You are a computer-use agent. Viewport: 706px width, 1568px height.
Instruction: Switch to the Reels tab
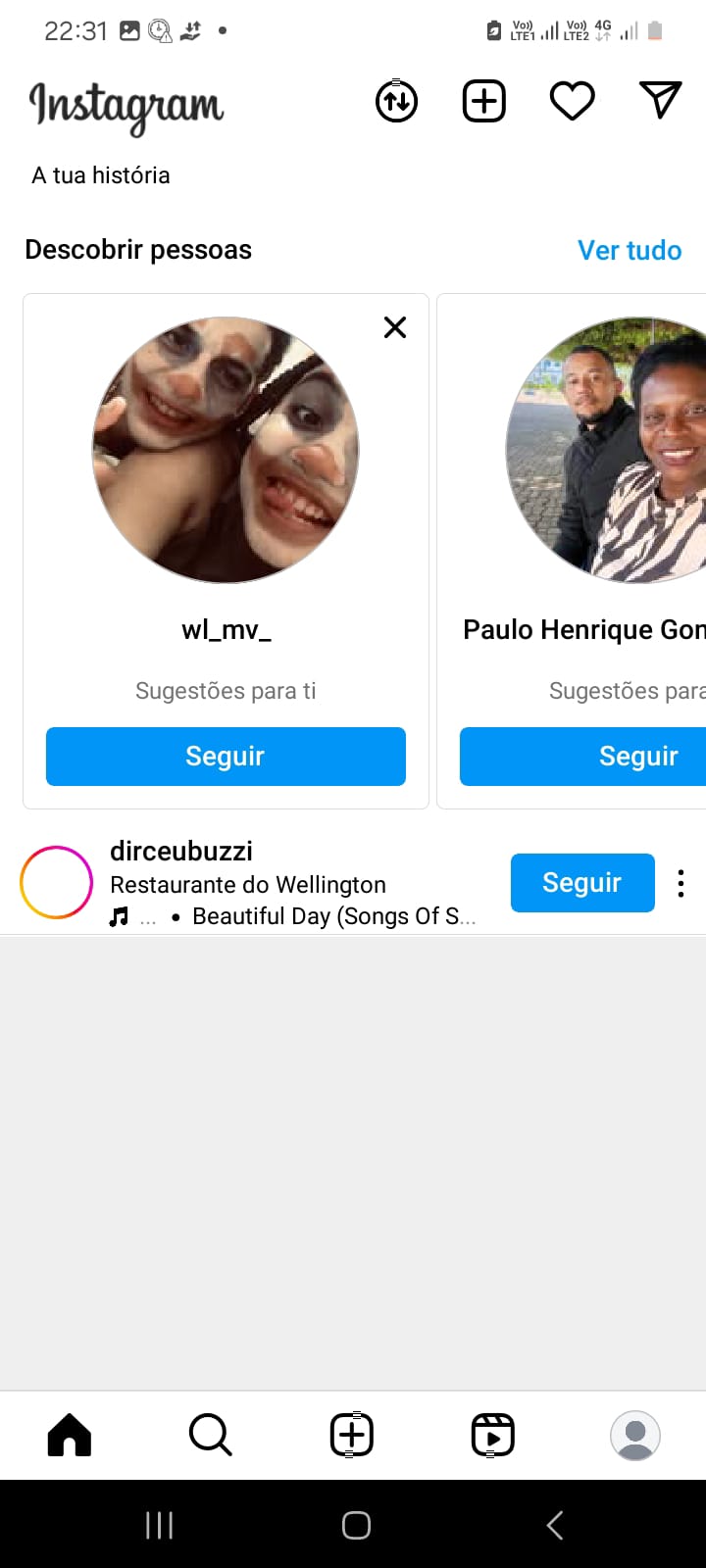click(493, 1436)
